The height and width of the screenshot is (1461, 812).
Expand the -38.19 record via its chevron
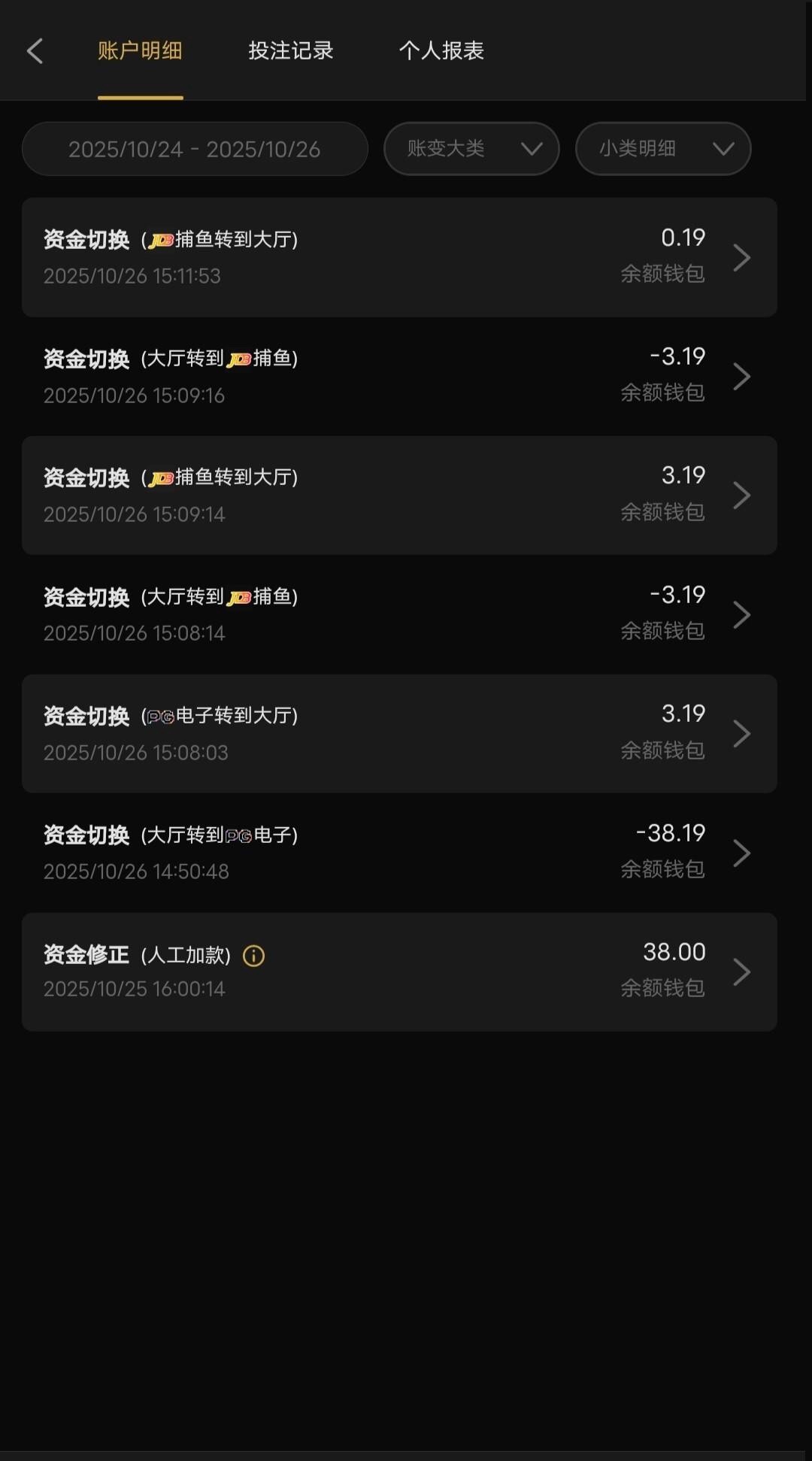(x=742, y=853)
